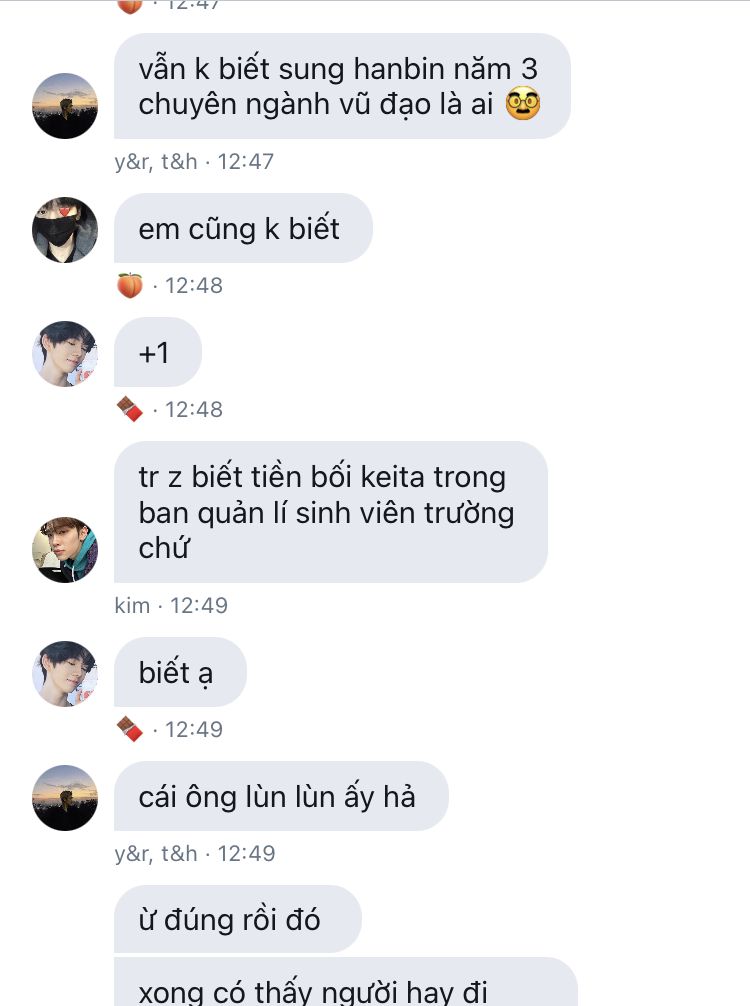Tap the avatar next to "biết ạ"
The image size is (750, 1006).
tap(65, 673)
